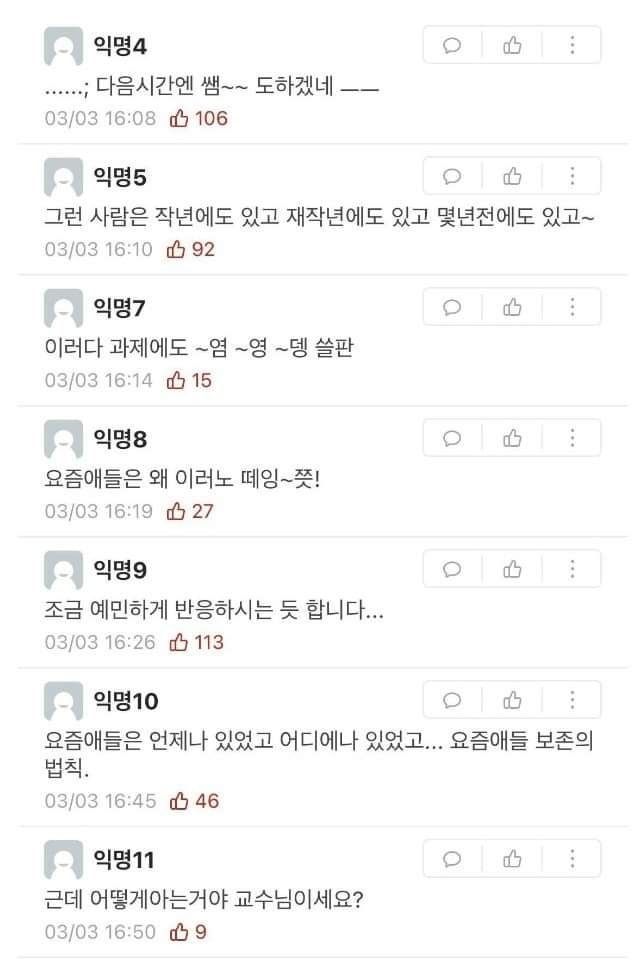The image size is (632, 969).
Task: Reply to 익명5's comment
Action: [452, 176]
